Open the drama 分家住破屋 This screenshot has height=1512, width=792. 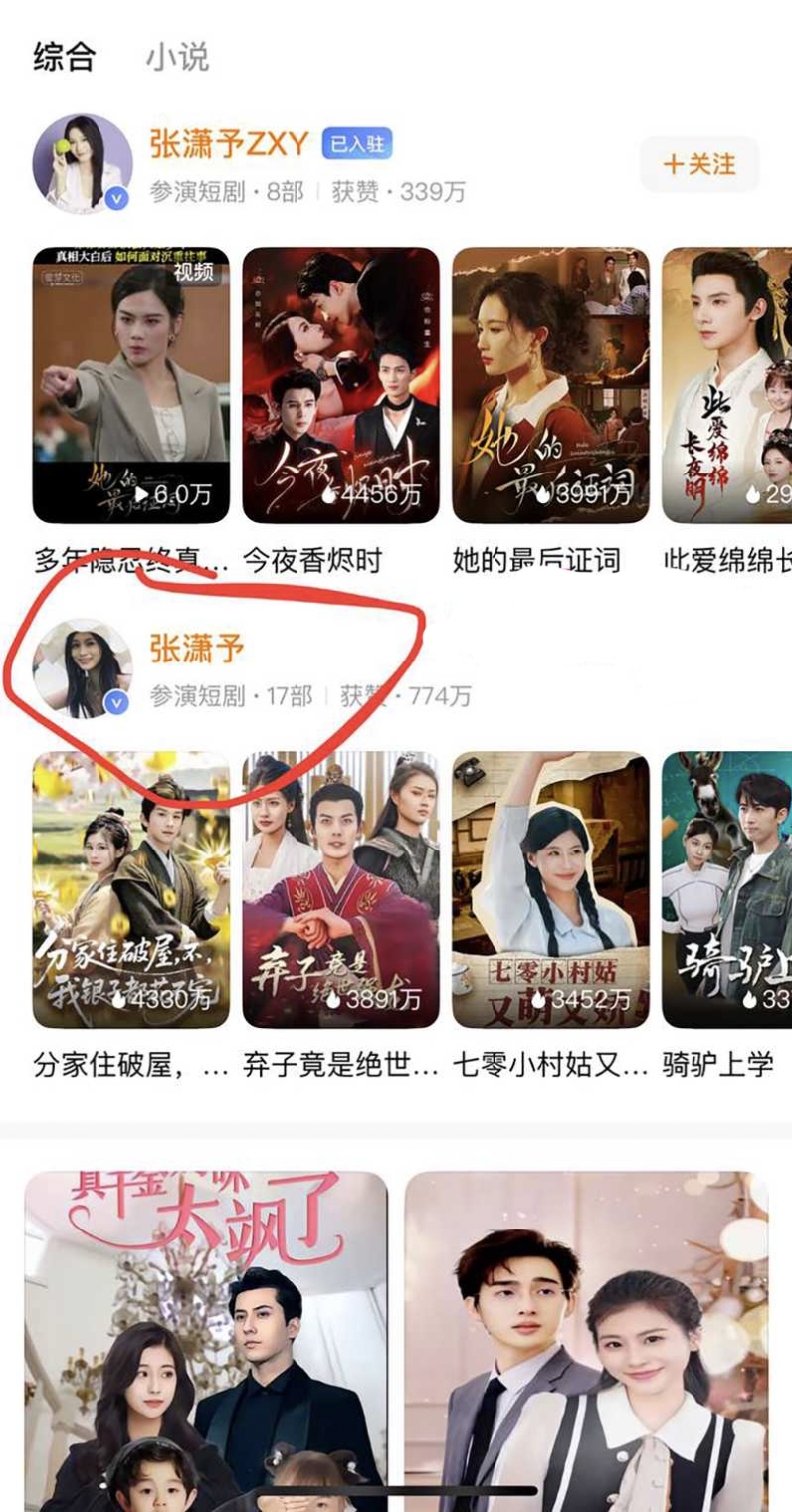131,889
